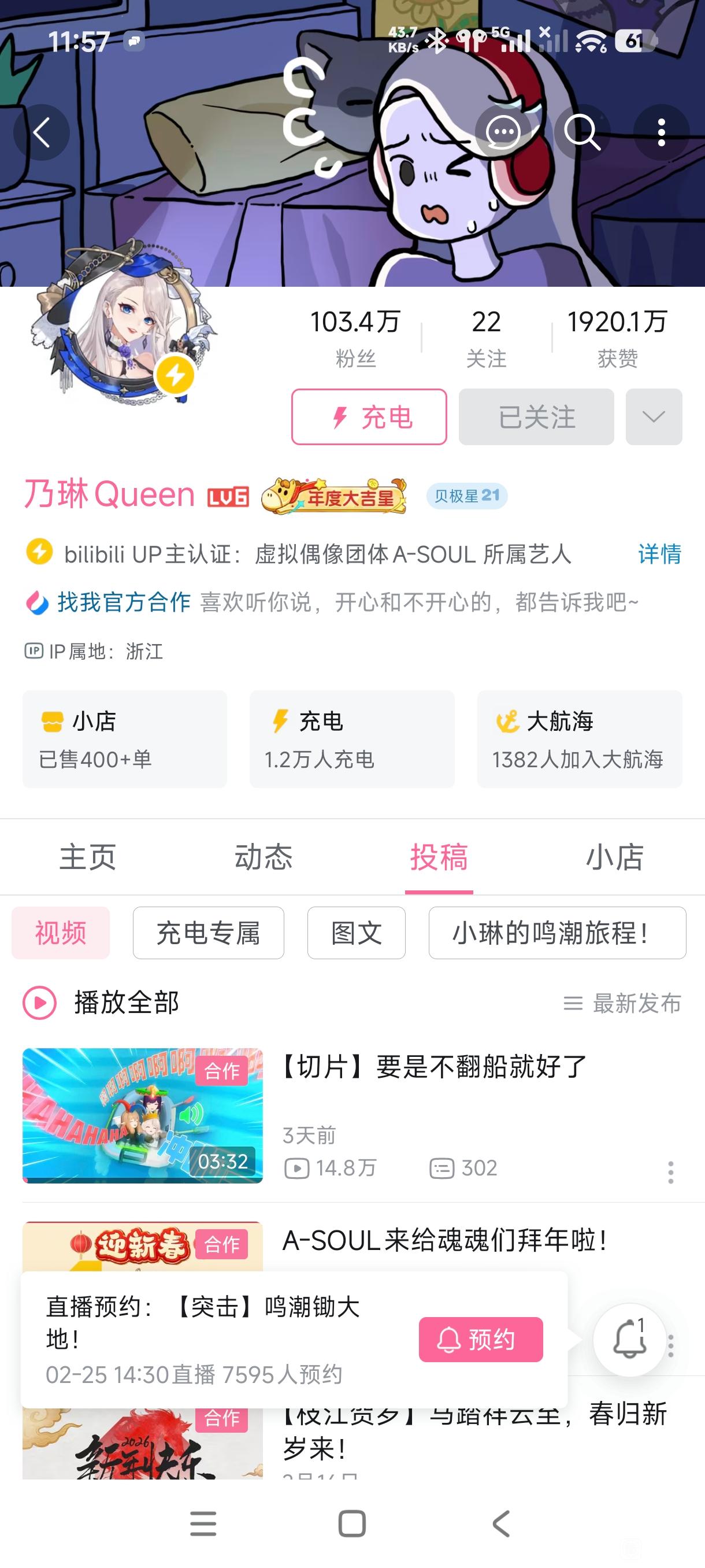Open the 大航海 card
Image resolution: width=705 pixels, height=1568 pixels.
pyautogui.click(x=579, y=738)
